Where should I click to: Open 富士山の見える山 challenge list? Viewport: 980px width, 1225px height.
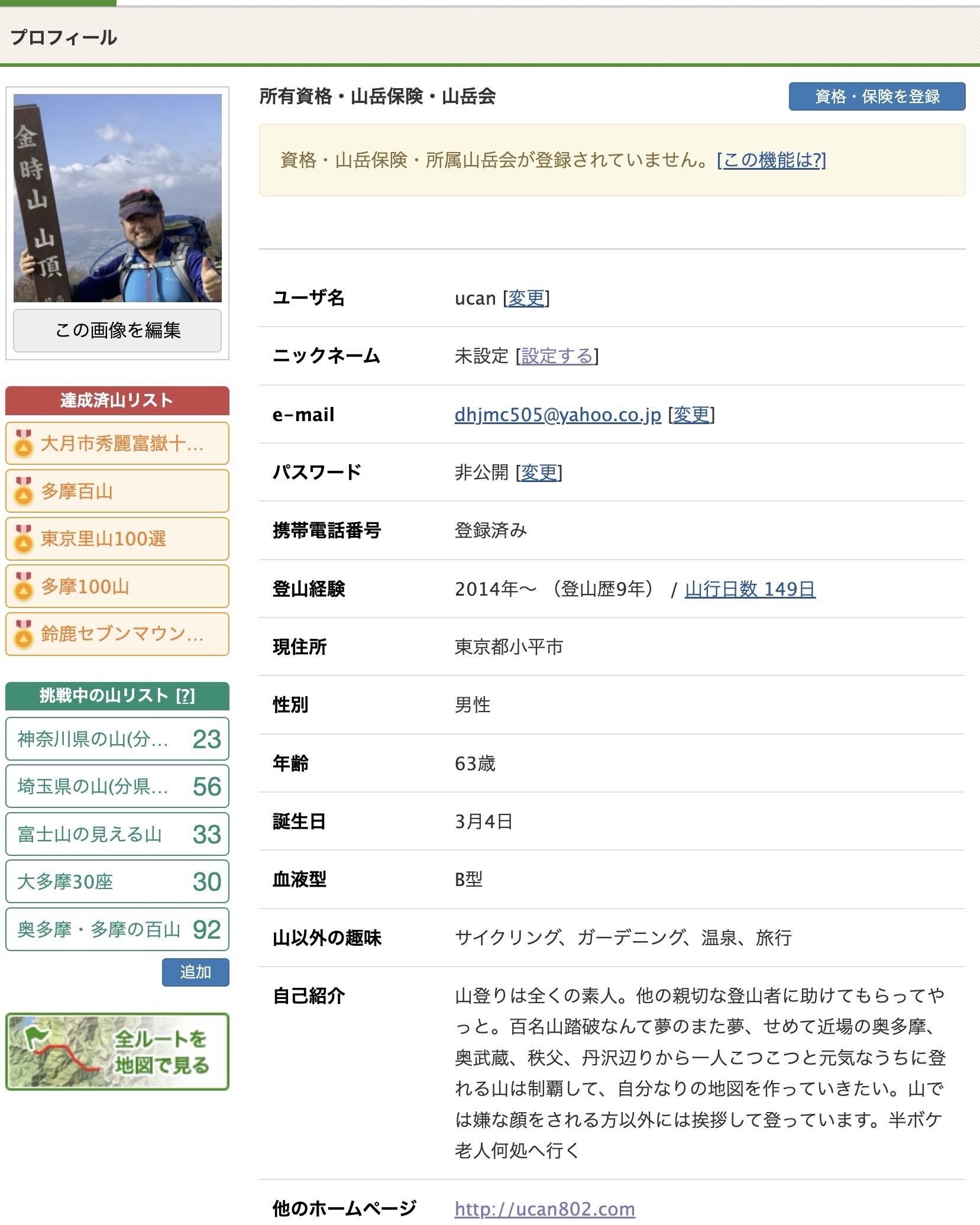(x=117, y=834)
